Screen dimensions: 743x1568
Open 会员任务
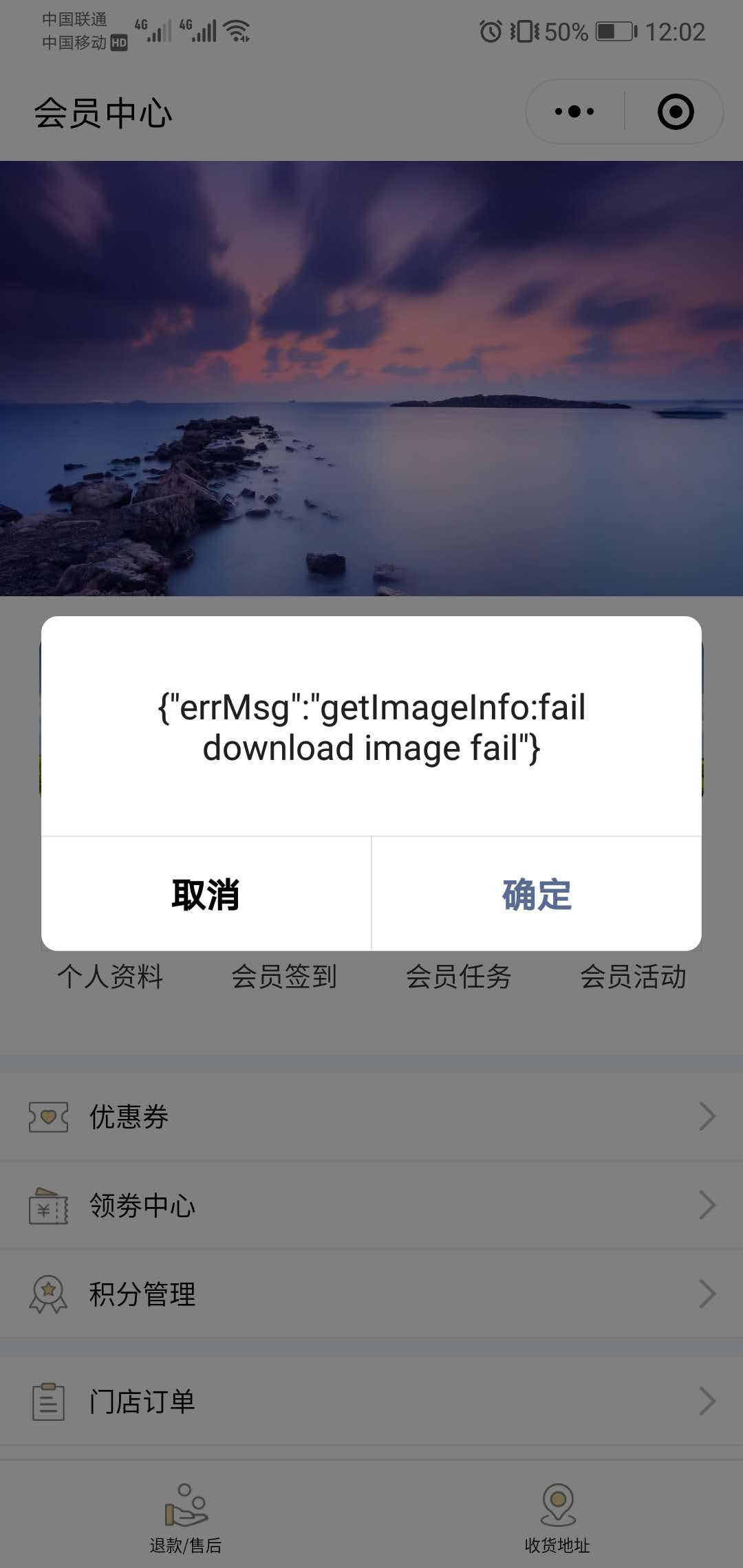[459, 977]
